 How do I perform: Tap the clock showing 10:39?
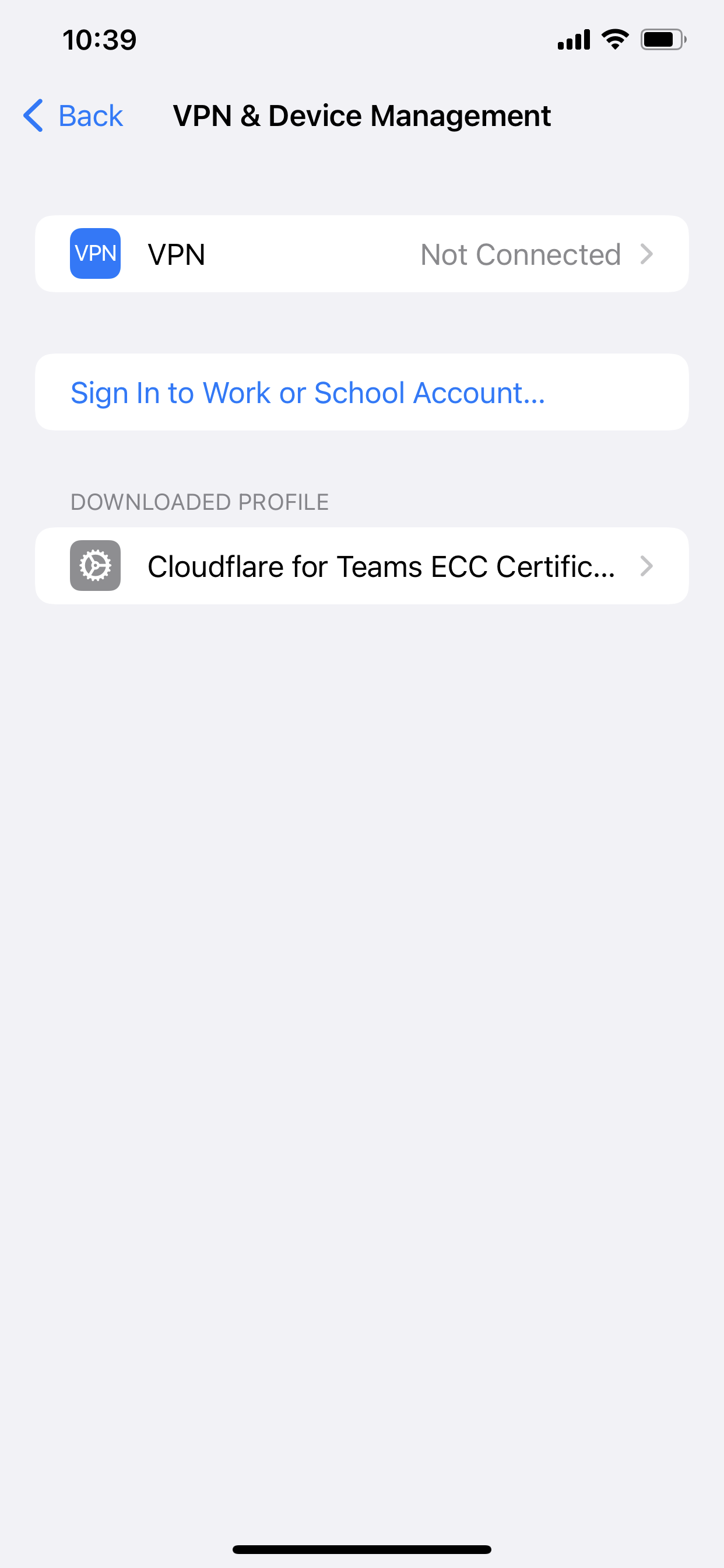click(x=99, y=39)
